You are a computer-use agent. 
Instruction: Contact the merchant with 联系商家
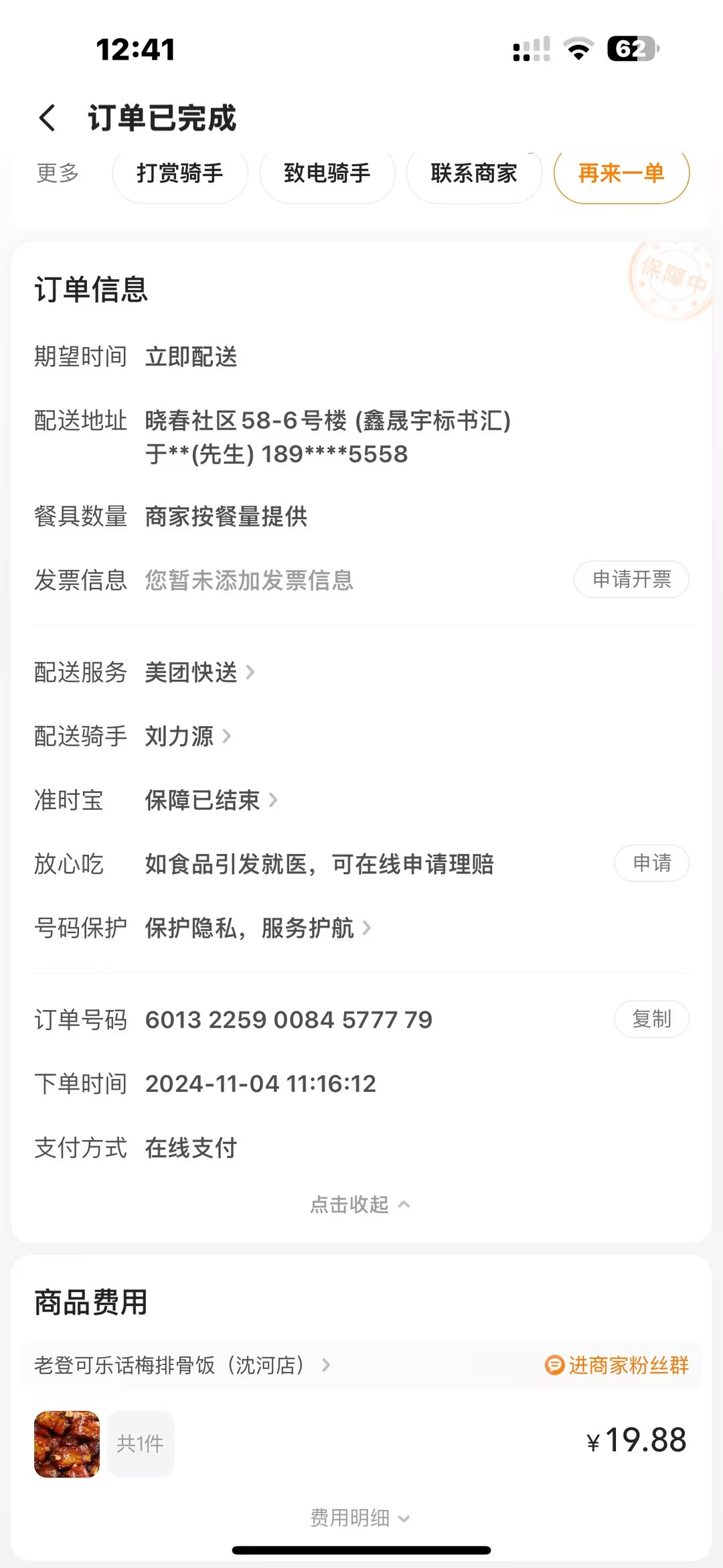(474, 173)
